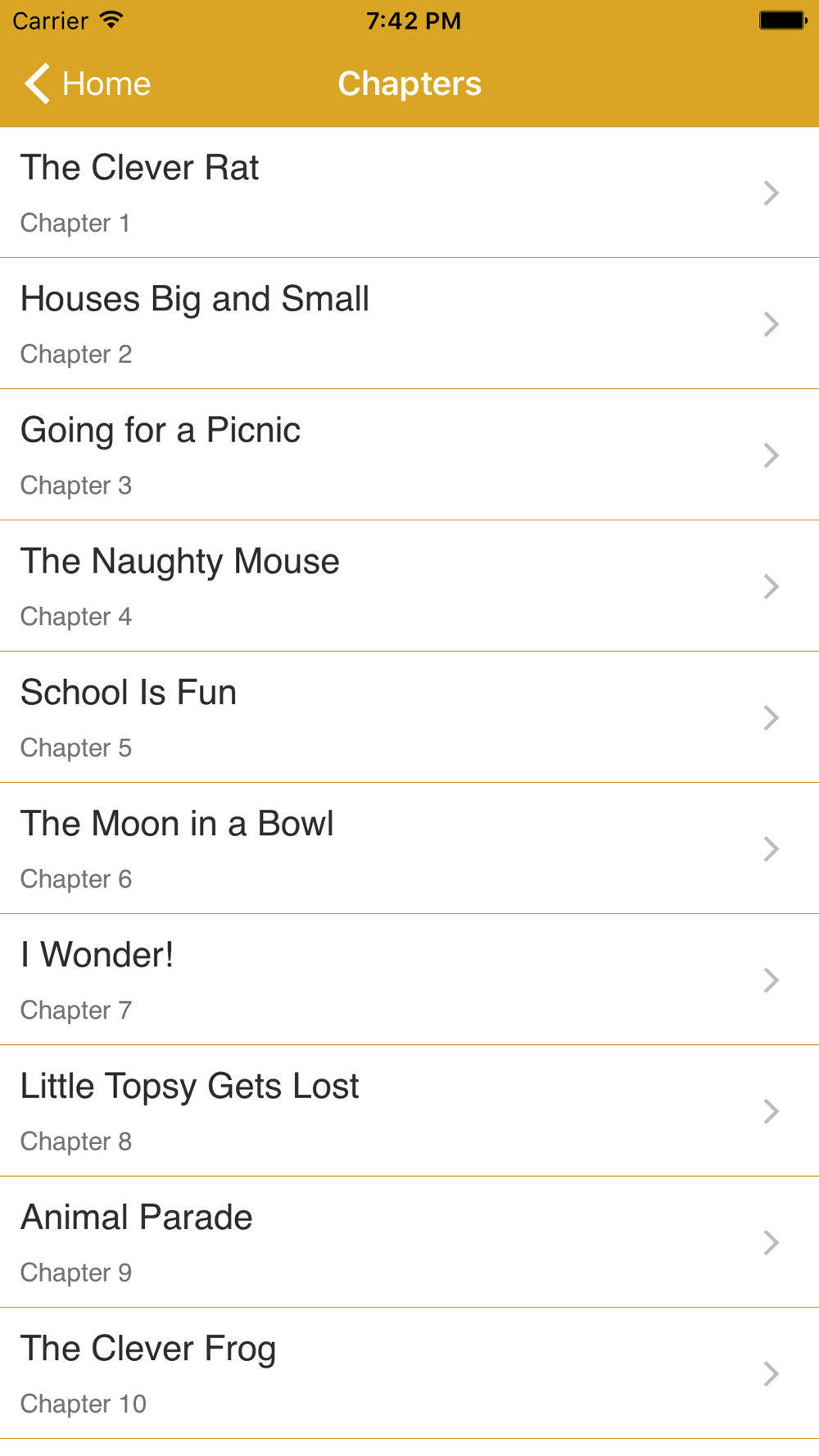The width and height of the screenshot is (819, 1456).
Task: Select Going for a Picnic
Action: coord(409,454)
